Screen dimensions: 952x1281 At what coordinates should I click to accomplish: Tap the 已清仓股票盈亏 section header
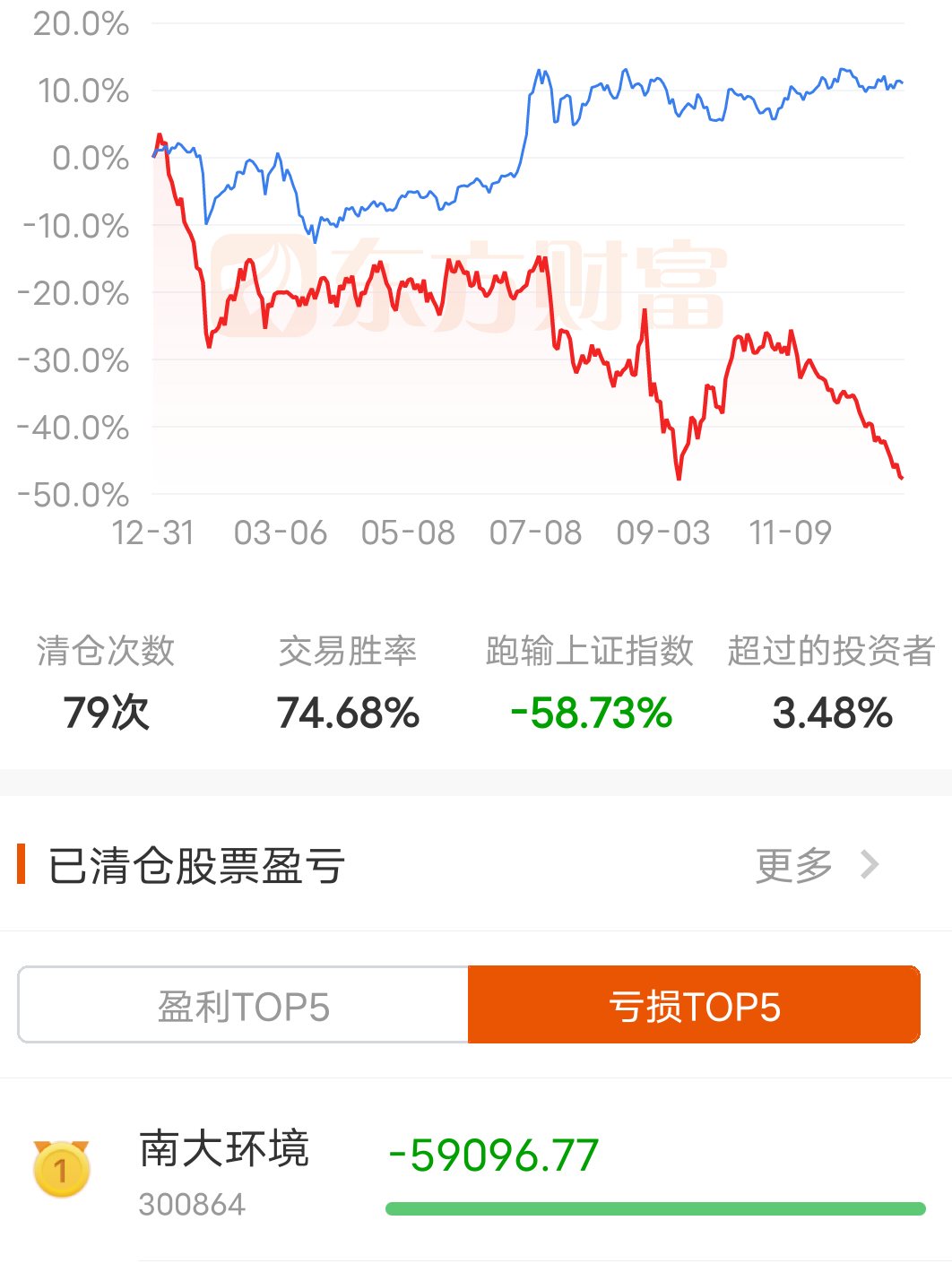pos(188,864)
